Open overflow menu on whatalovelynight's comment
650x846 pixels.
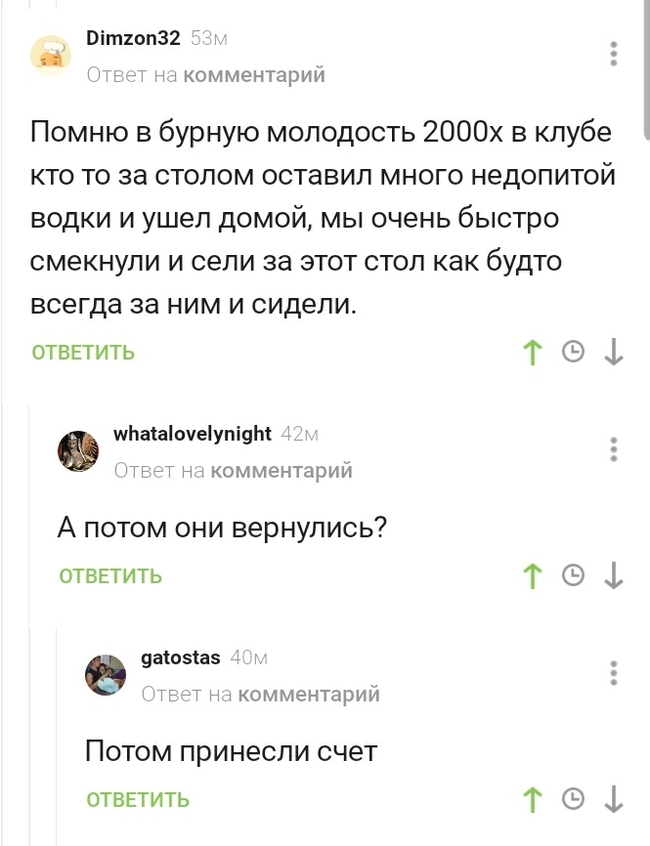click(x=614, y=449)
